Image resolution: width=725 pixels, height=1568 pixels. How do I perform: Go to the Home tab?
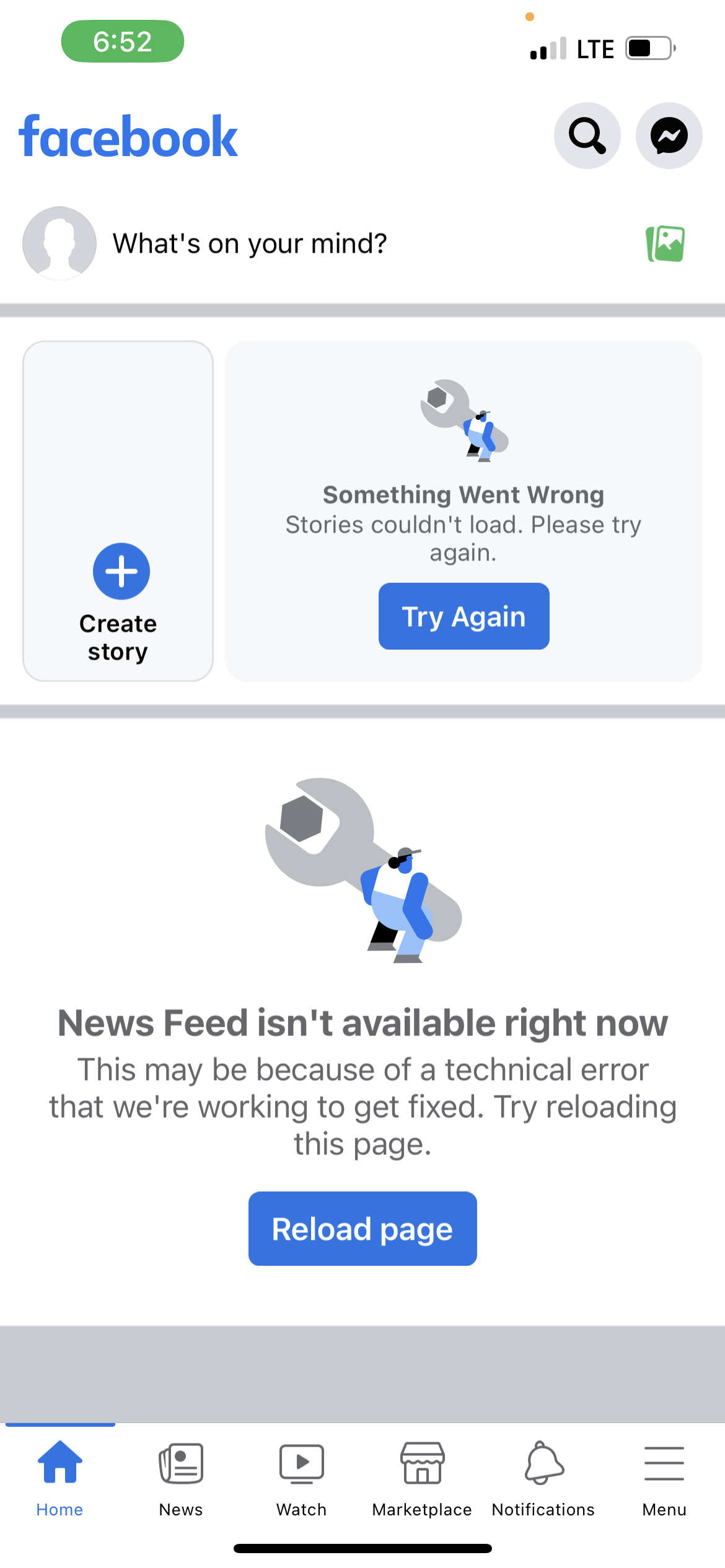(59, 1477)
